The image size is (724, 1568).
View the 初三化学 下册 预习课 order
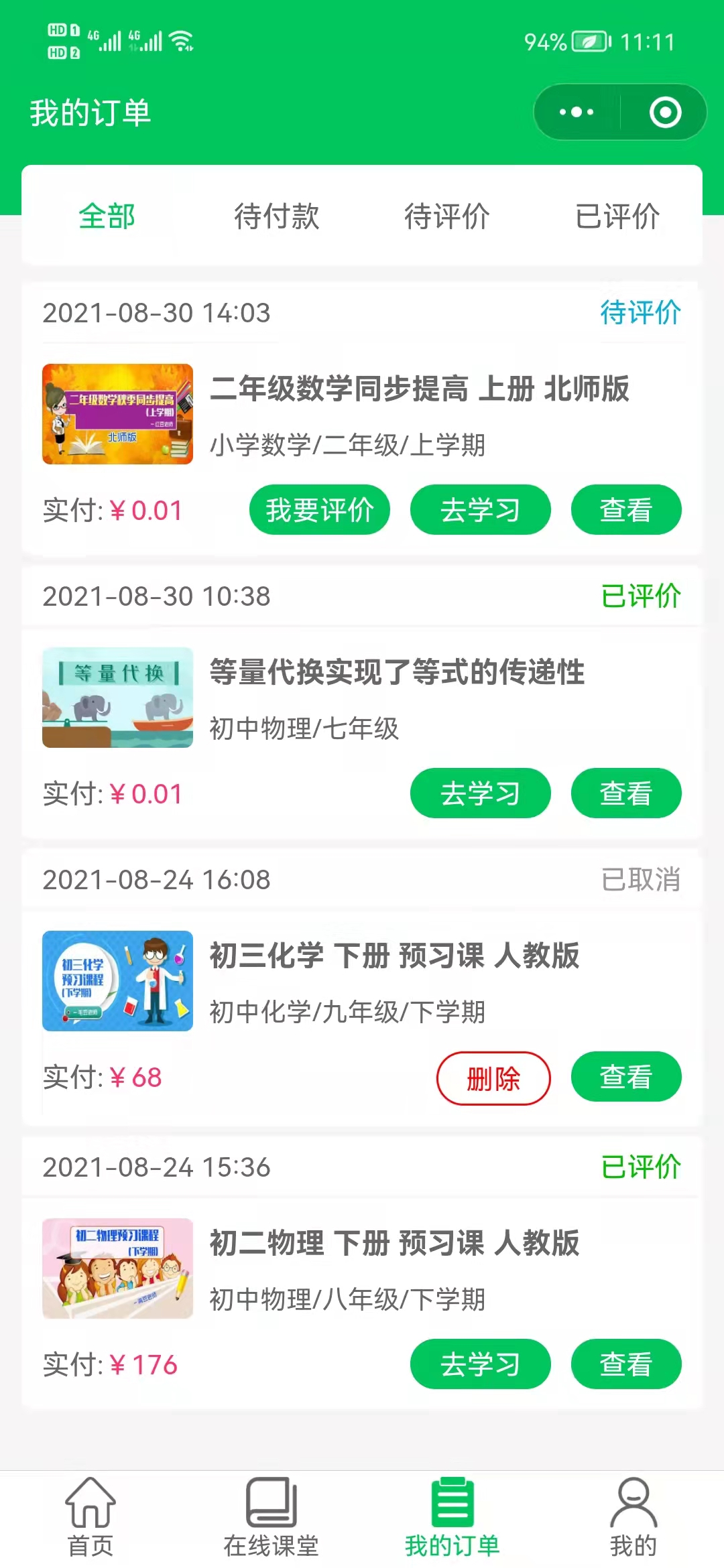coord(625,1077)
